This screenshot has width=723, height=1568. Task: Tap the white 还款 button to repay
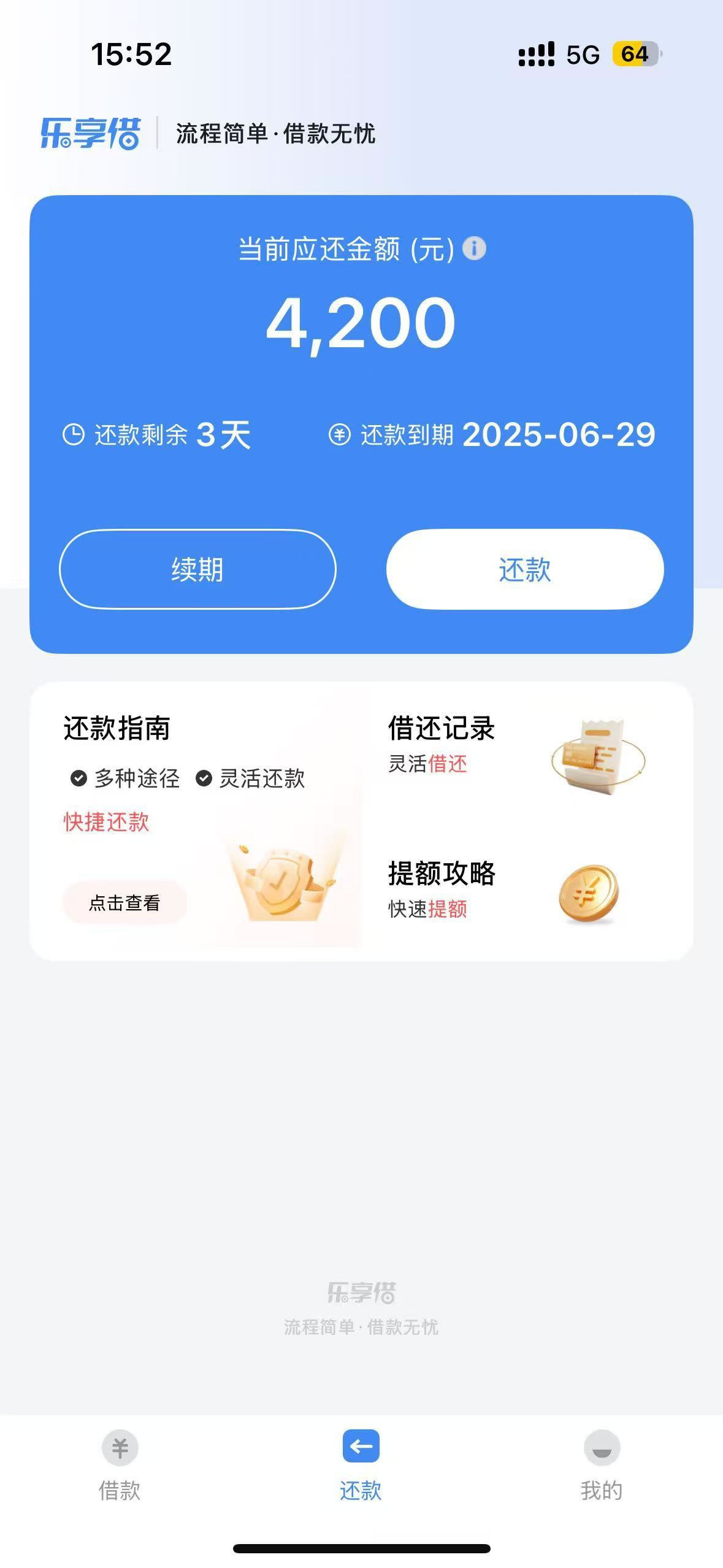click(525, 569)
